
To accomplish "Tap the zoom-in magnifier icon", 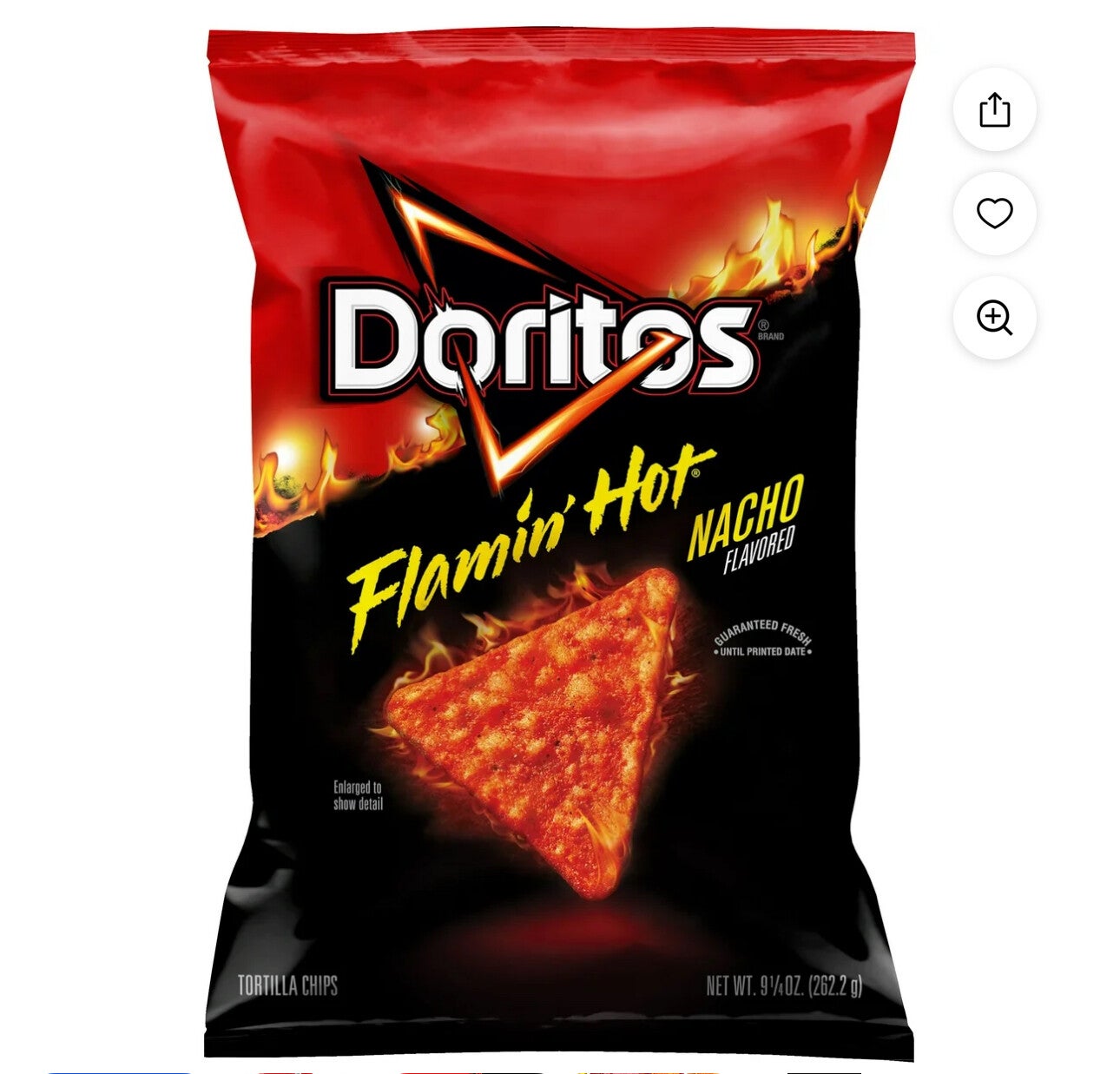I will coord(994,318).
